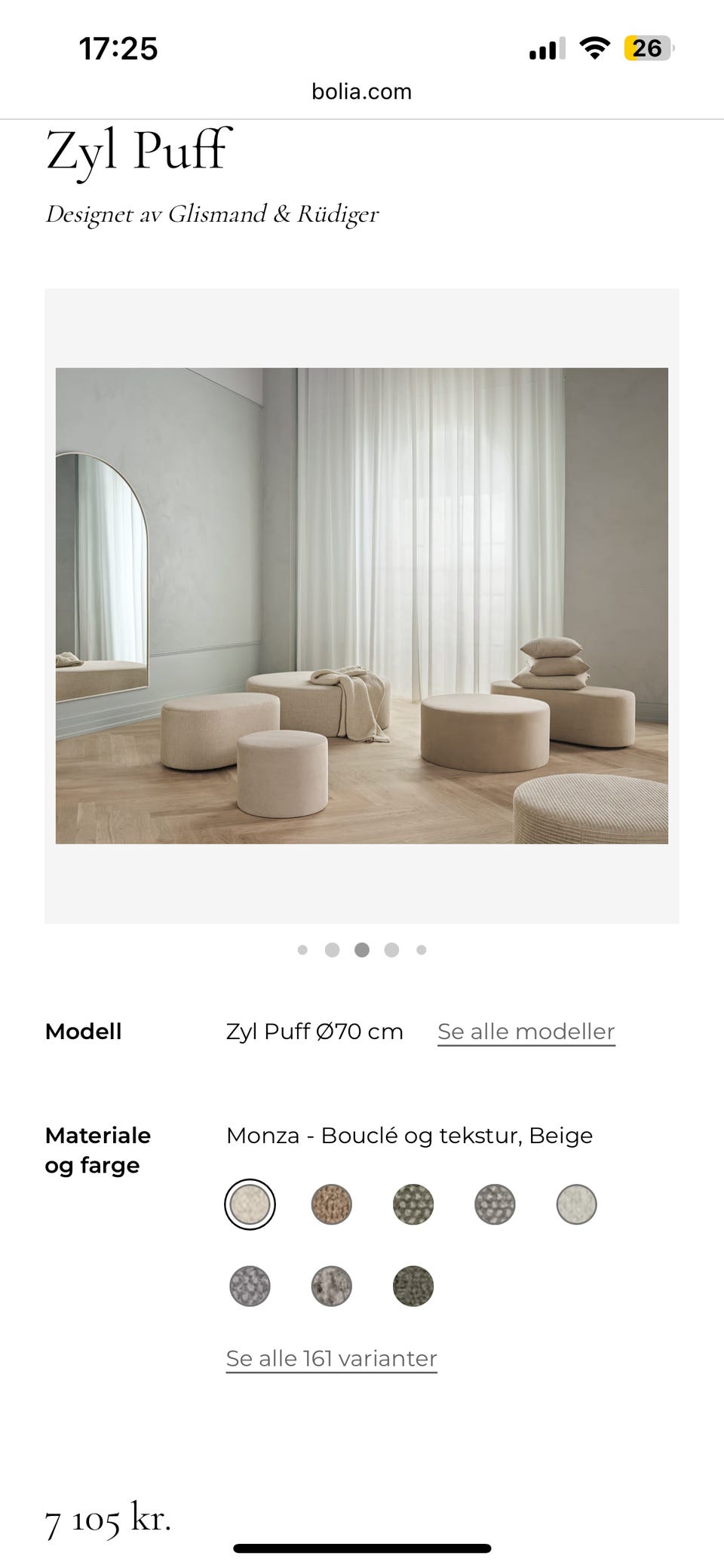Select the off-white fabric option

pyautogui.click(x=575, y=1204)
